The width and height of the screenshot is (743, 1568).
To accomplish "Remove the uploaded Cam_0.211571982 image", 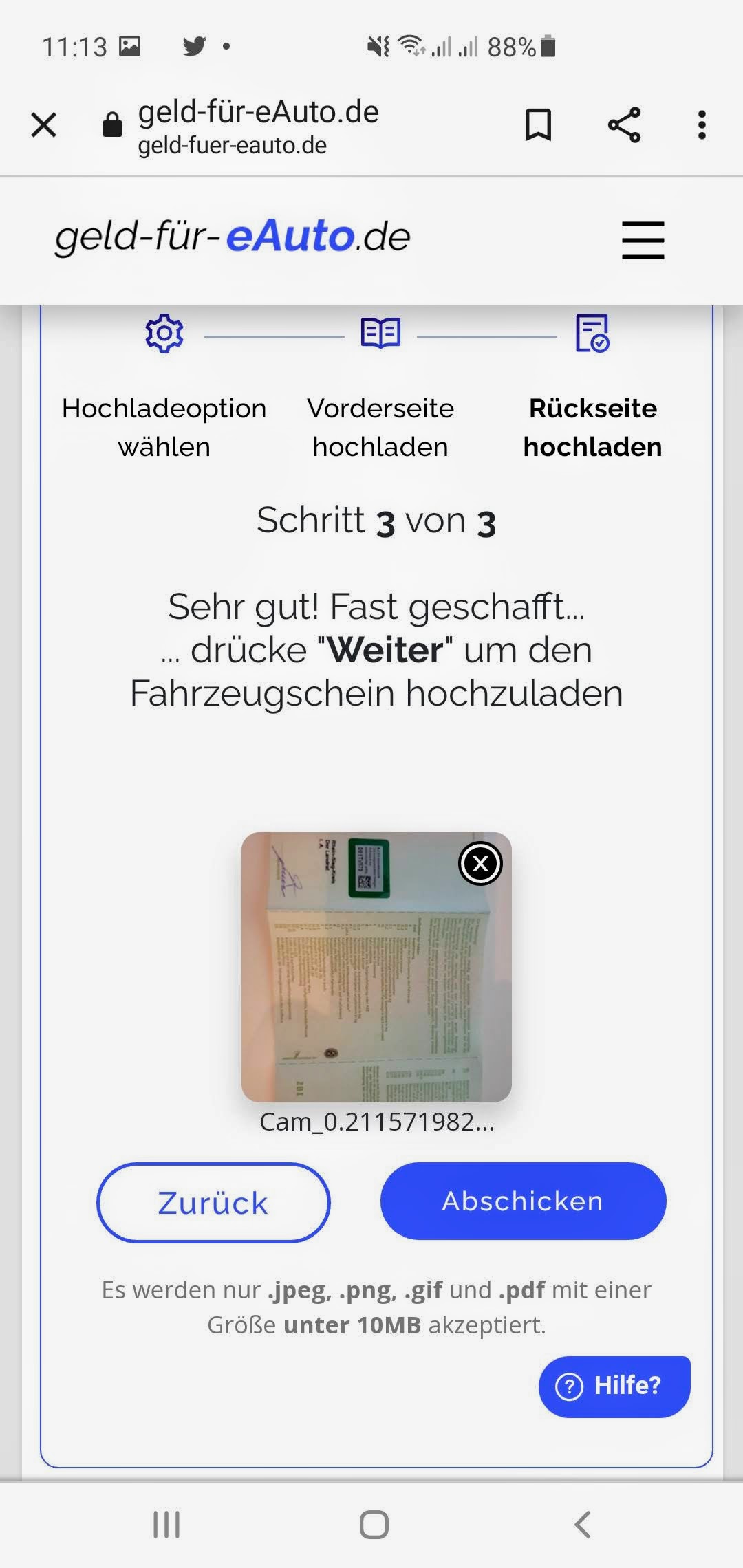I will pyautogui.click(x=480, y=863).
